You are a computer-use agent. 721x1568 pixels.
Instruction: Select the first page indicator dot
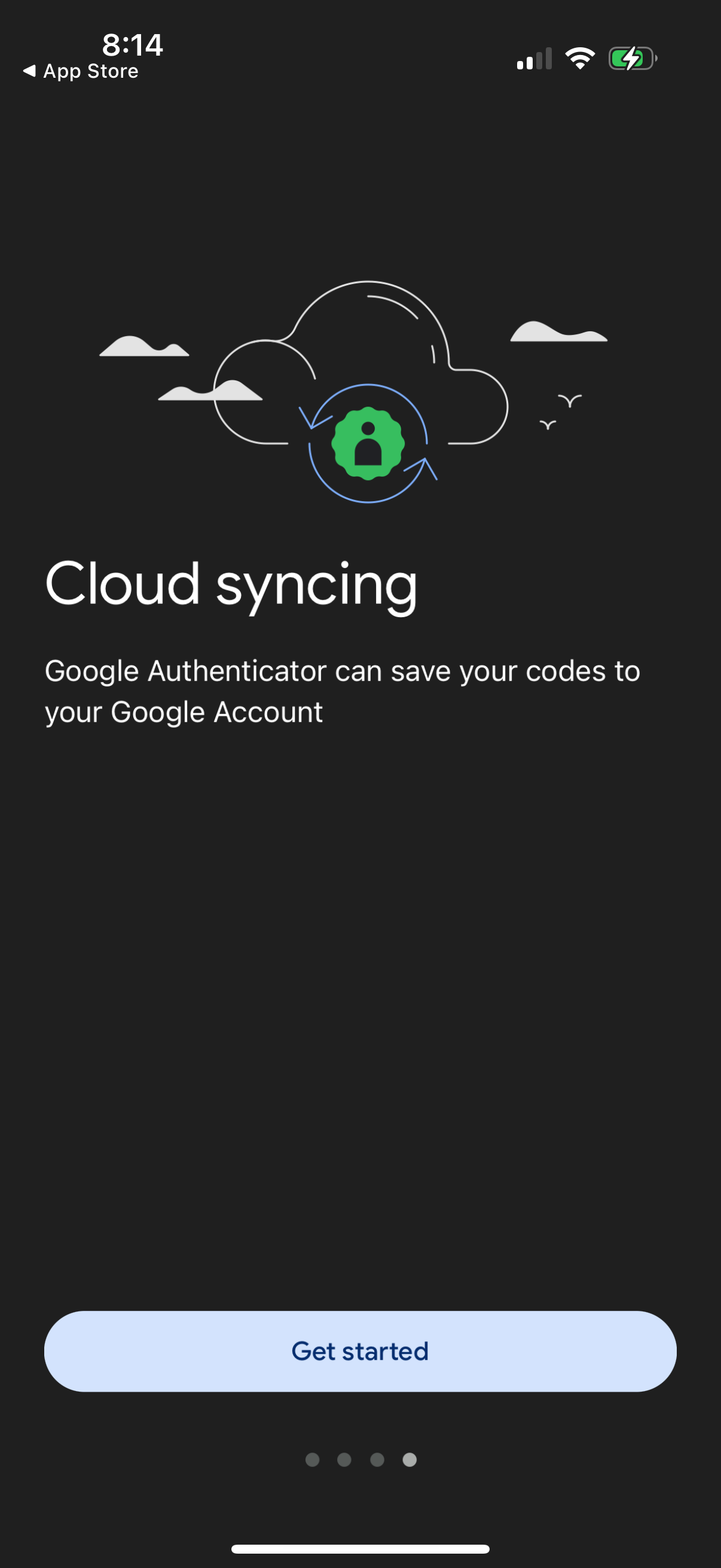tap(314, 1459)
